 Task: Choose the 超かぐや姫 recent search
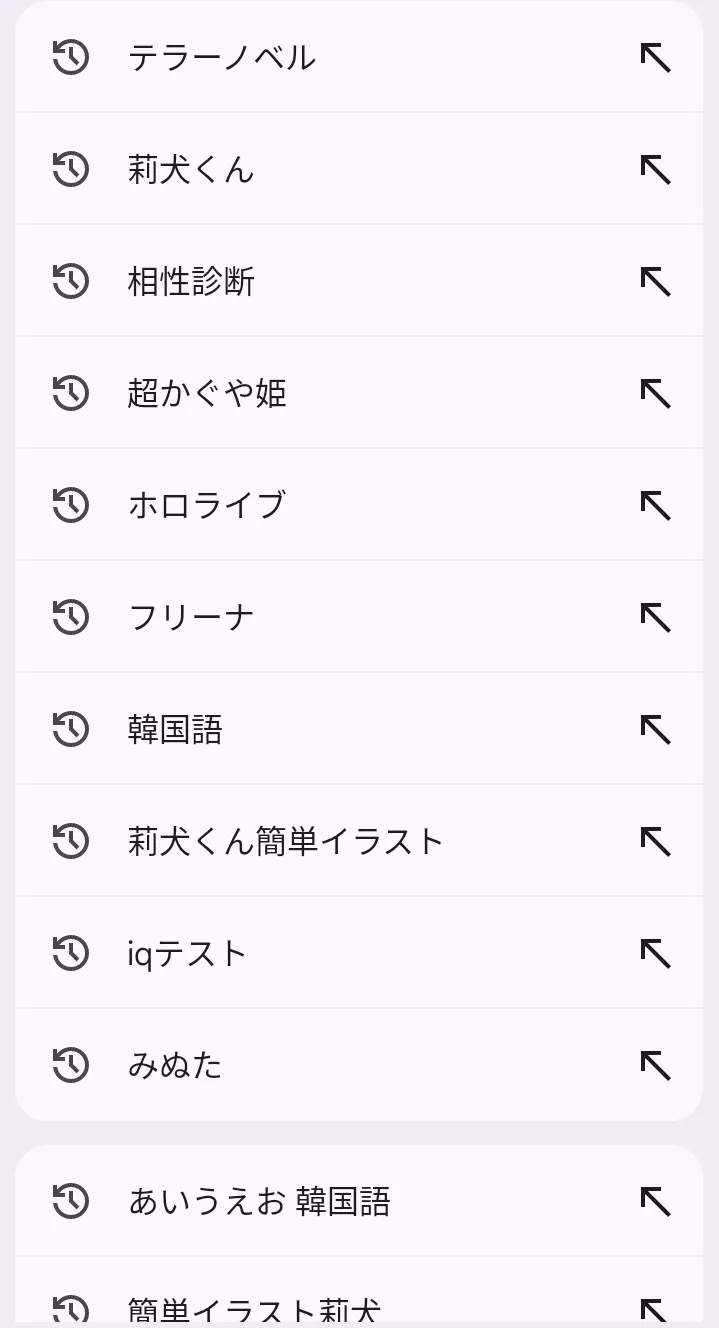pos(207,394)
